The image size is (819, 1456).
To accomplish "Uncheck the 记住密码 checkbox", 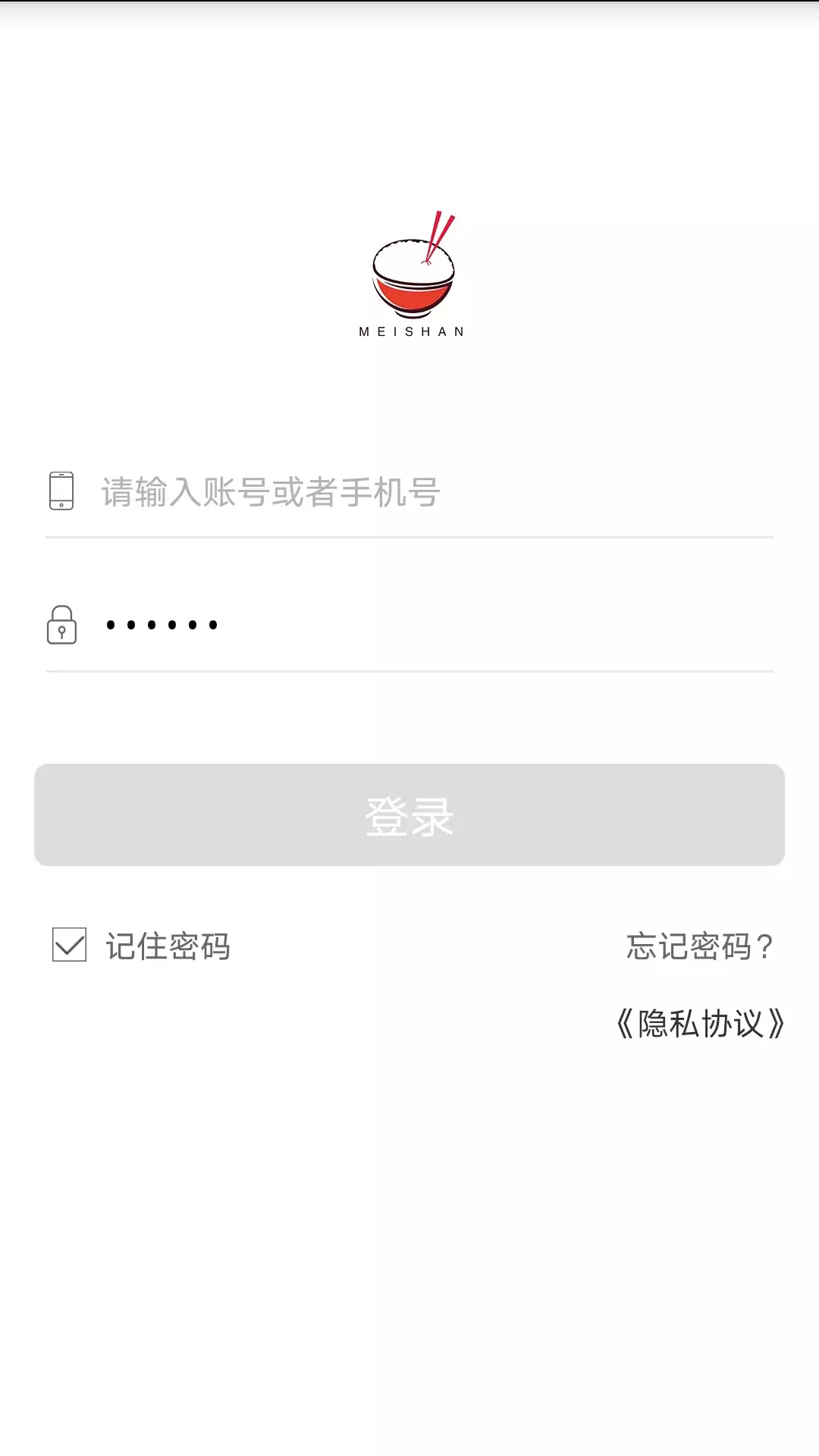I will pyautogui.click(x=69, y=945).
